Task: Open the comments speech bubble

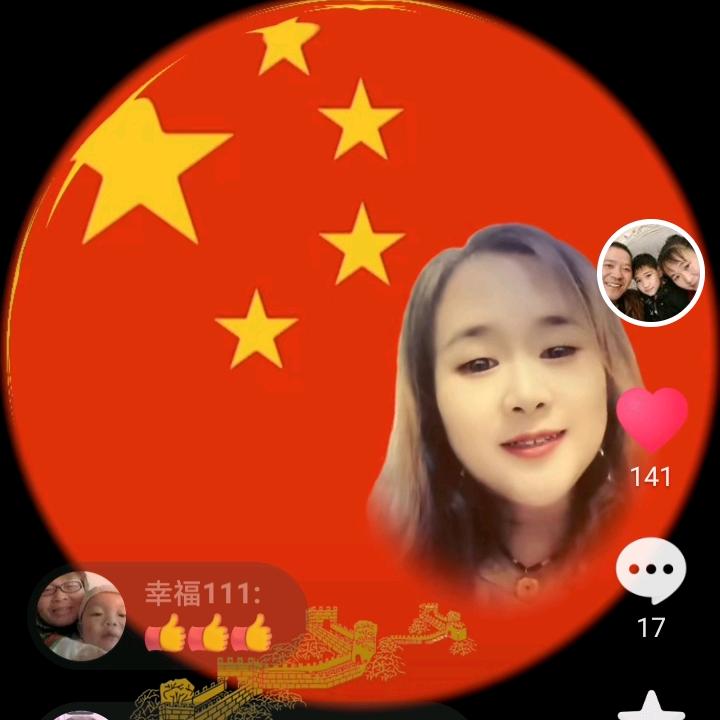Action: point(650,571)
